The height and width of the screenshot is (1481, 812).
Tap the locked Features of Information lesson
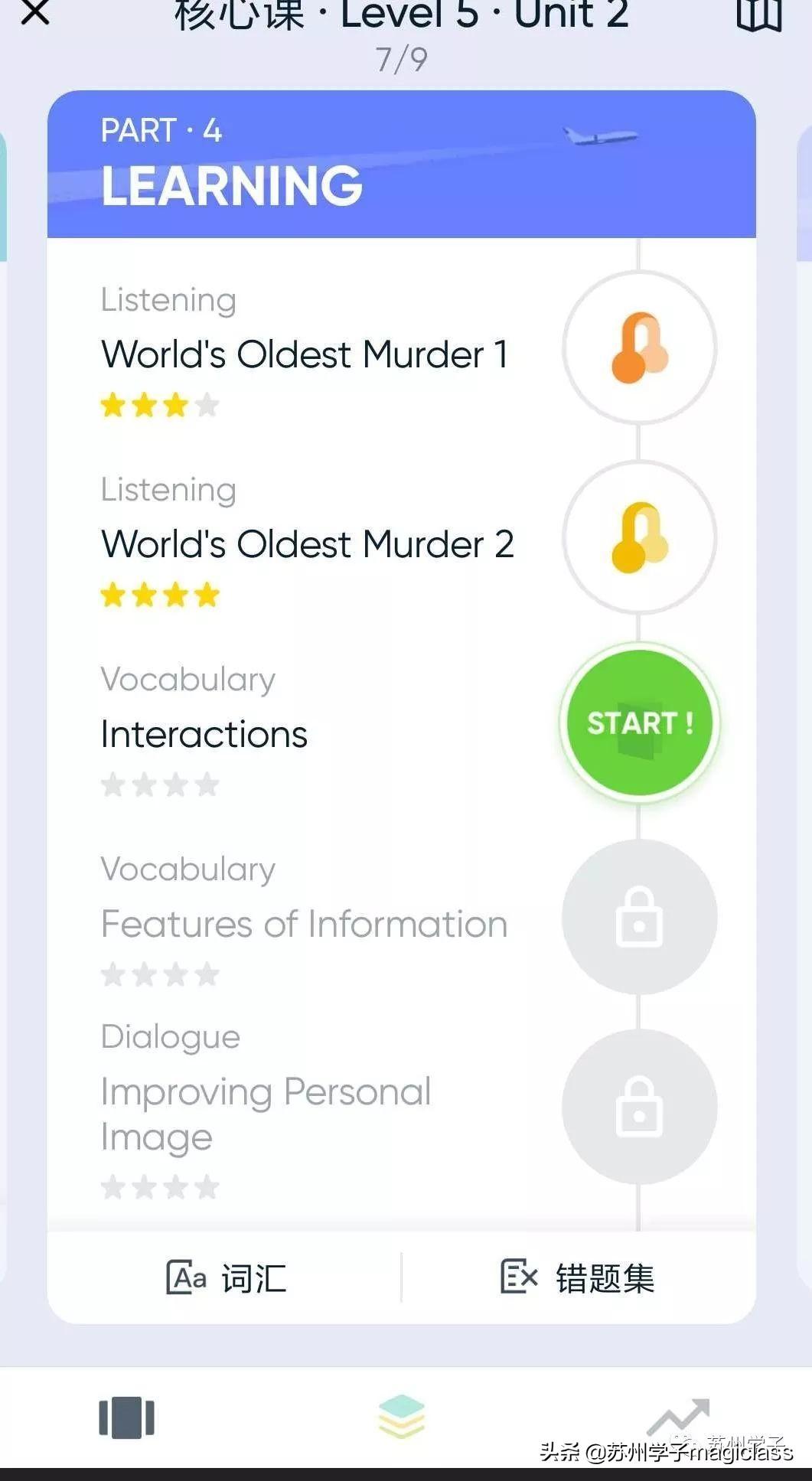tap(639, 917)
